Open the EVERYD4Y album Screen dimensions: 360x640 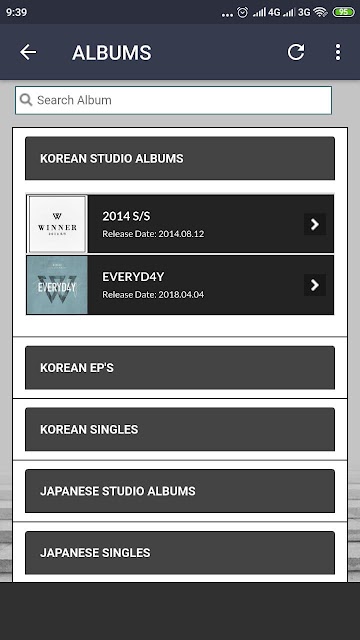(180, 285)
